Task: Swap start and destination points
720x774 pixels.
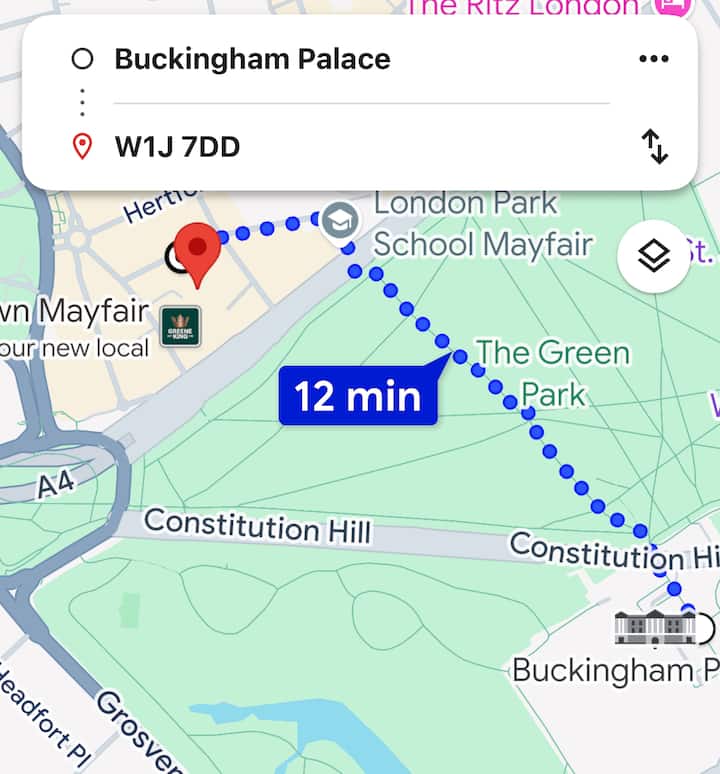Action: [654, 147]
